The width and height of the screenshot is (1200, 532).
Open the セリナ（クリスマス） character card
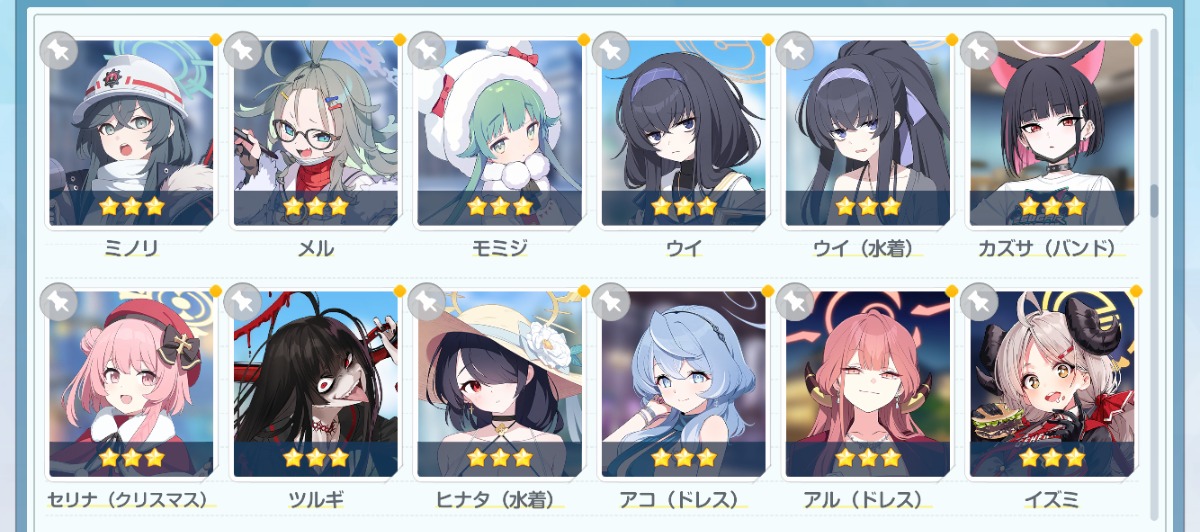coord(131,385)
